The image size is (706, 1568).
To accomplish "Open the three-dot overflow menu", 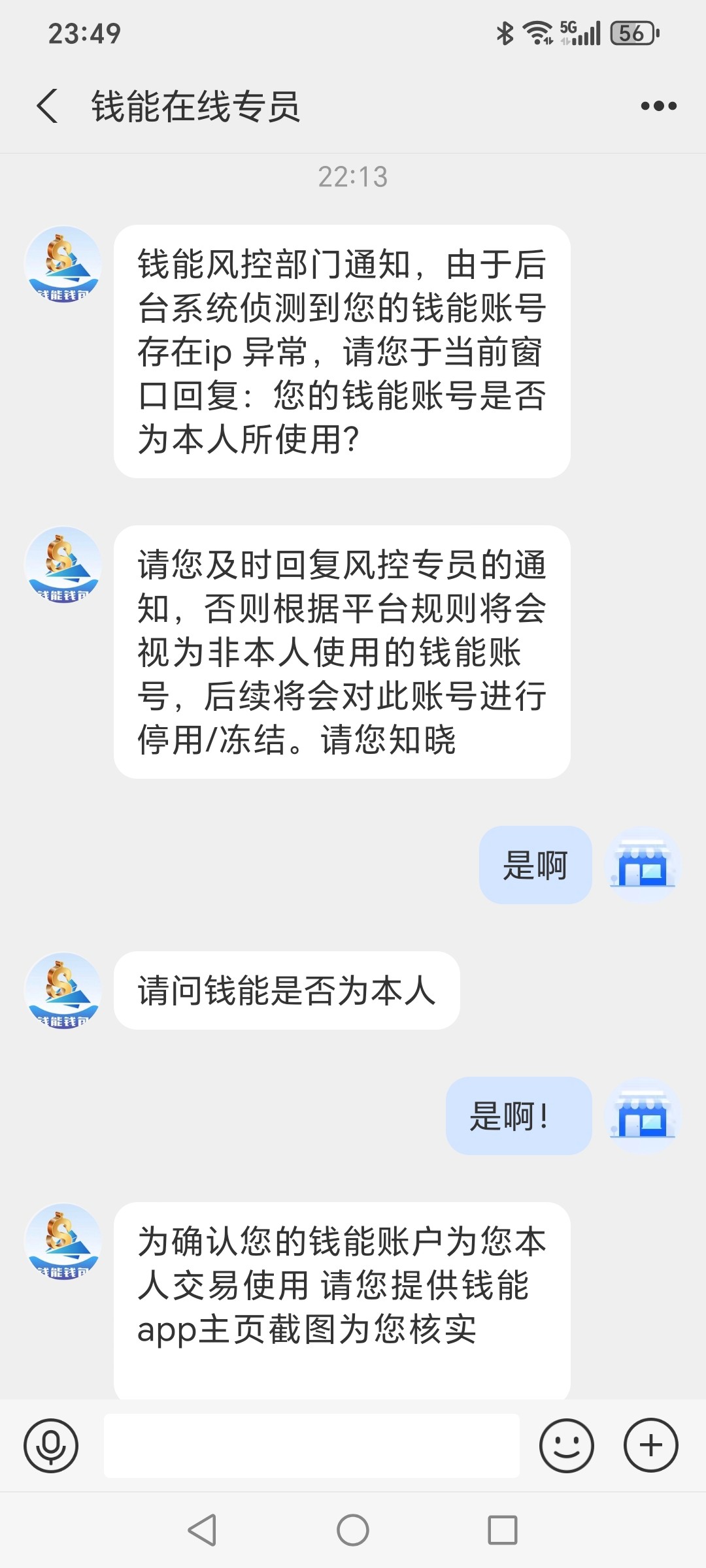I will (658, 106).
